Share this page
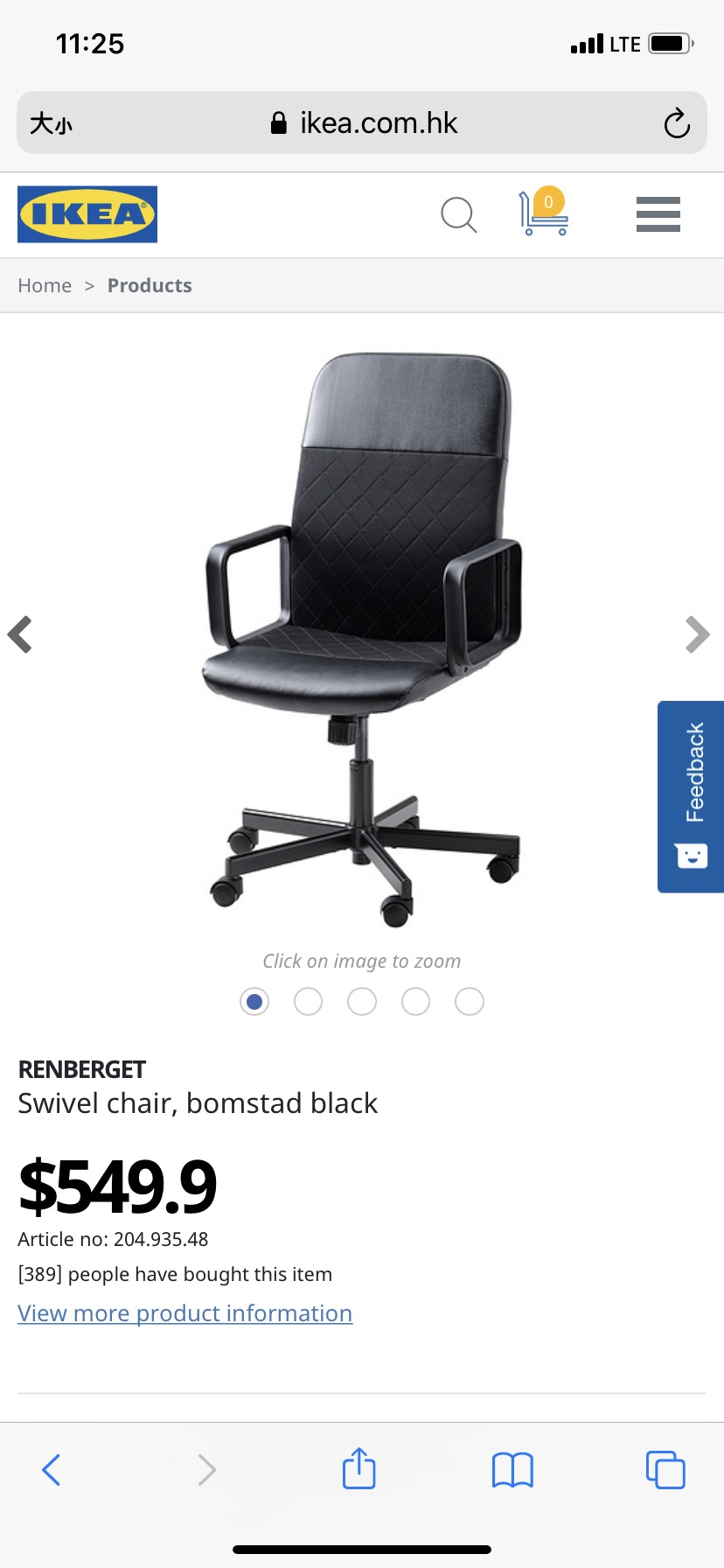 point(359,1468)
